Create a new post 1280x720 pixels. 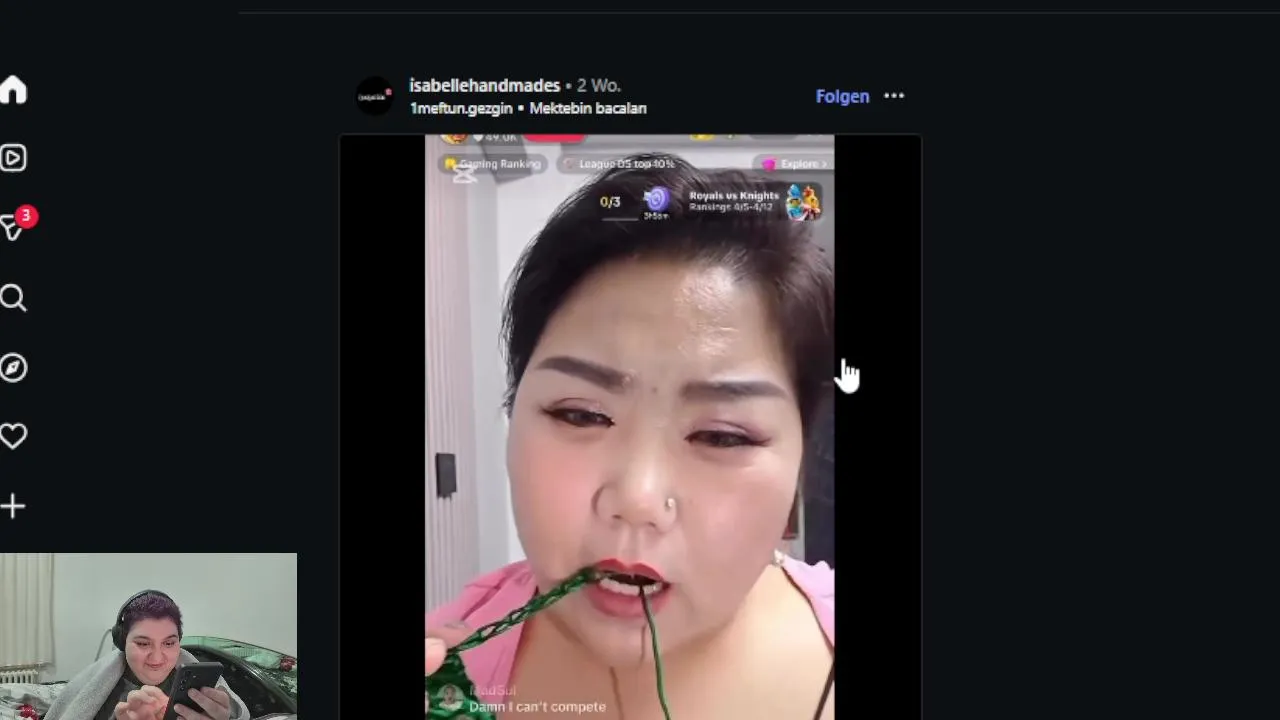[x=13, y=506]
